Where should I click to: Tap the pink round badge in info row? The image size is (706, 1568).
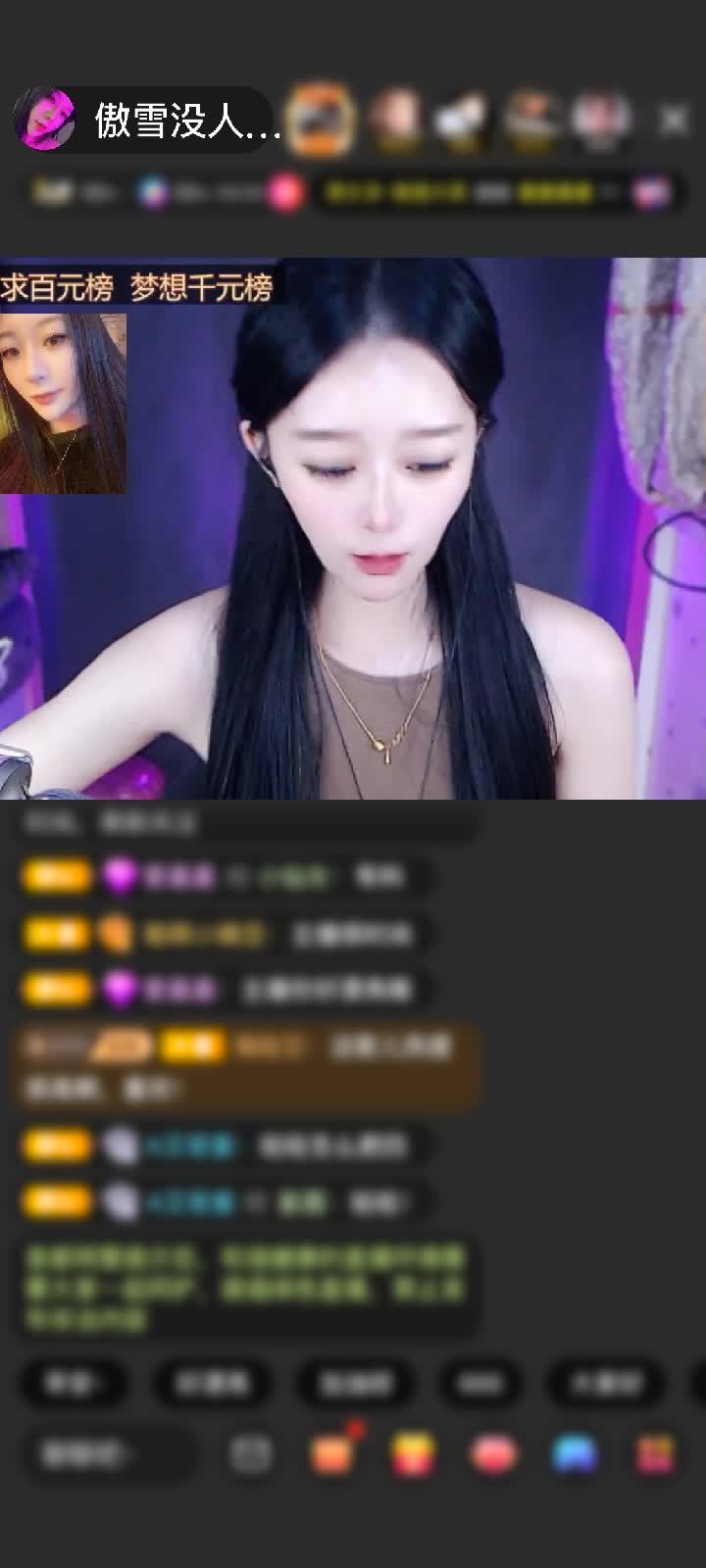[285, 193]
